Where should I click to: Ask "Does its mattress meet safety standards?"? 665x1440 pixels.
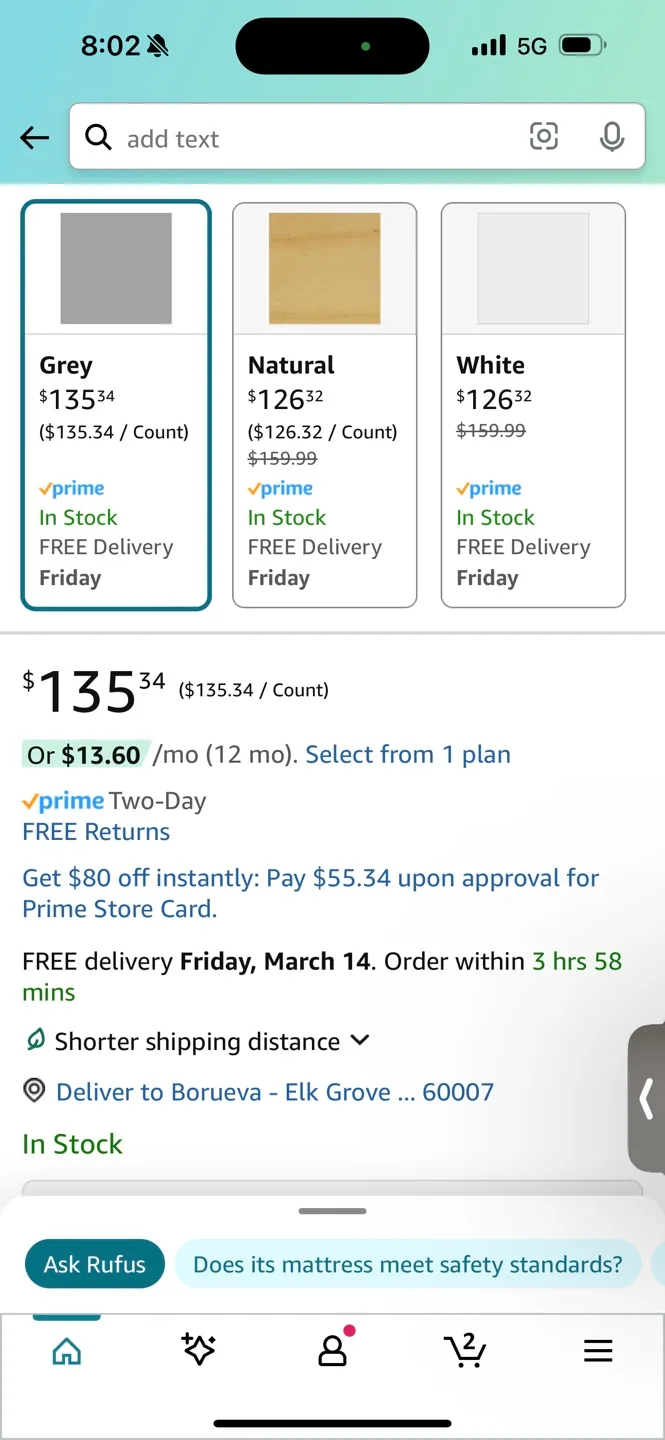(x=408, y=1264)
